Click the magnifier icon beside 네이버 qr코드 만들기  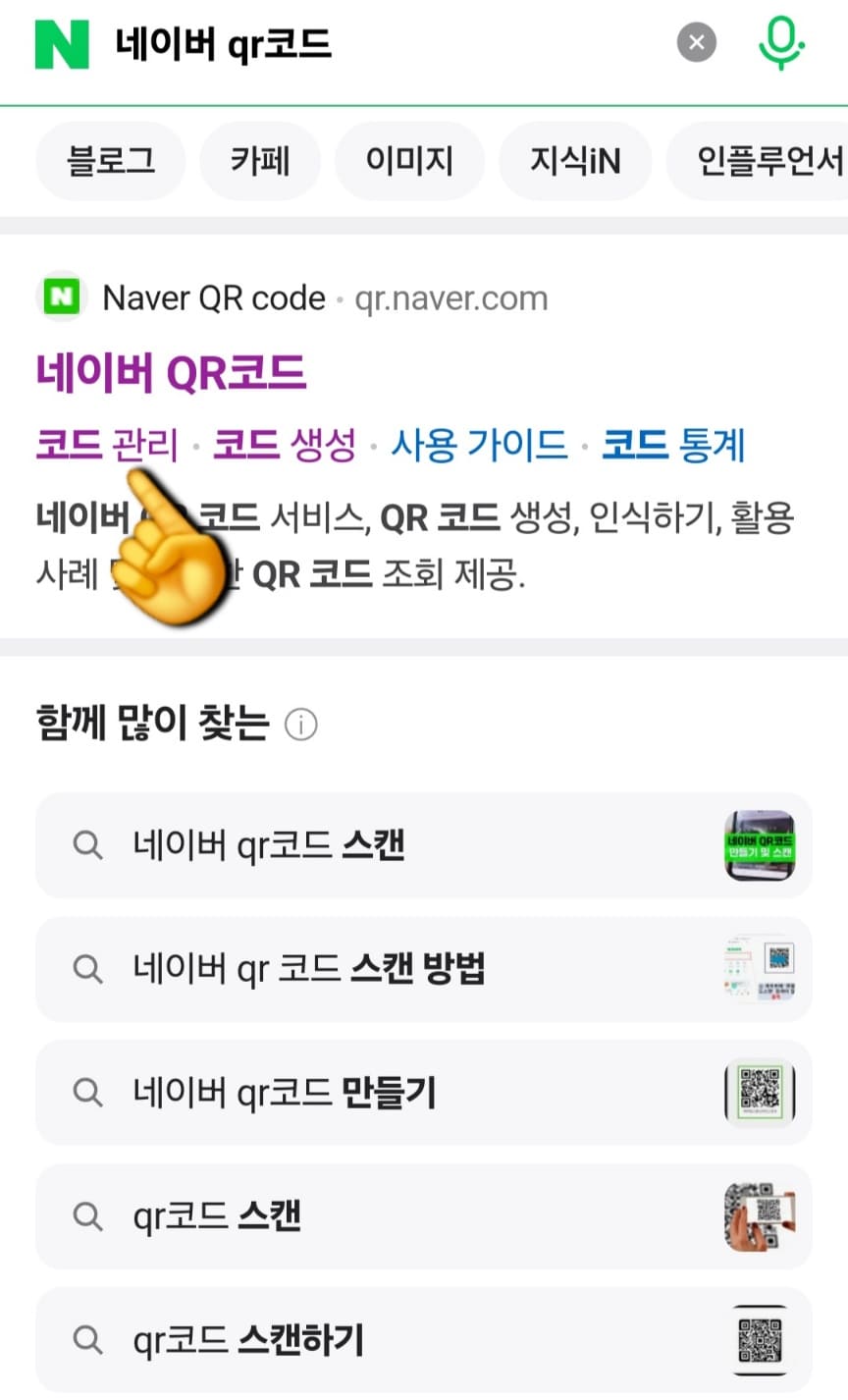88,1093
